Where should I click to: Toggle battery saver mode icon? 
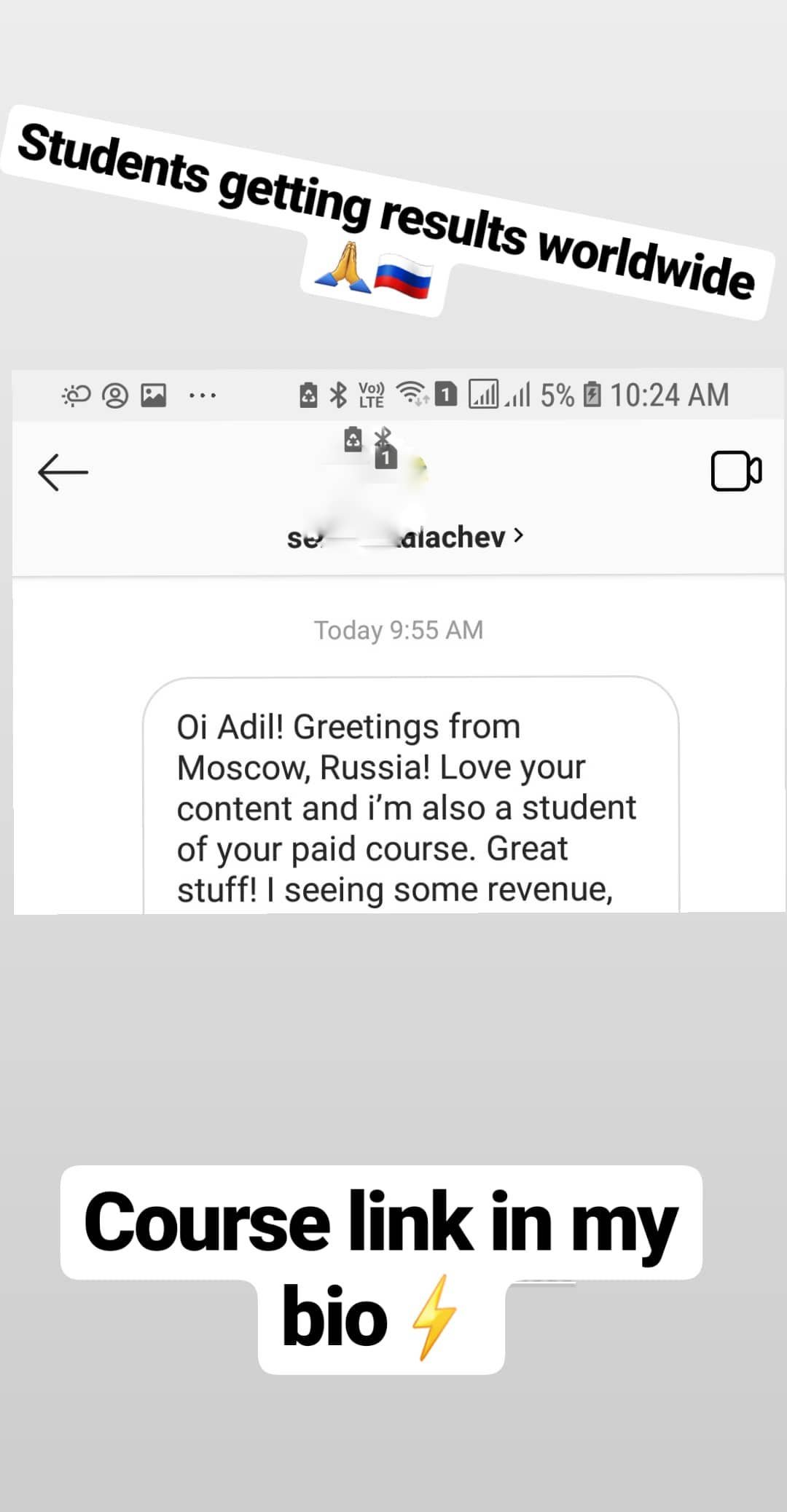[x=310, y=395]
